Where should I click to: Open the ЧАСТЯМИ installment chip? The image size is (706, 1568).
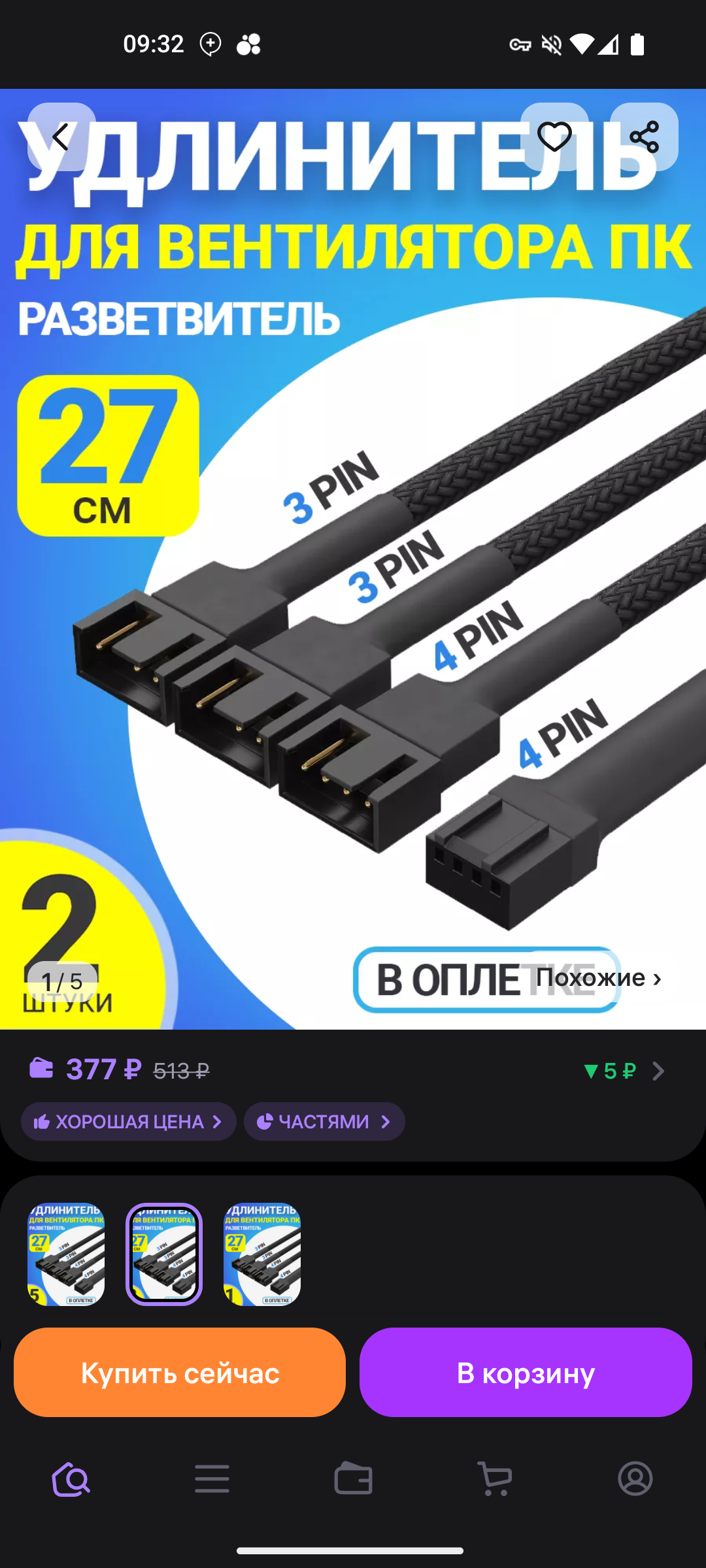tap(324, 1122)
